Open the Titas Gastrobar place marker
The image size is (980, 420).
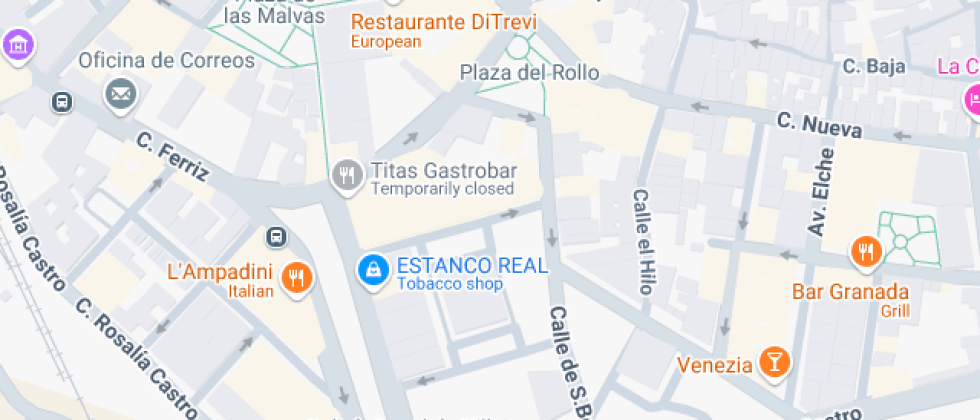pyautogui.click(x=346, y=175)
